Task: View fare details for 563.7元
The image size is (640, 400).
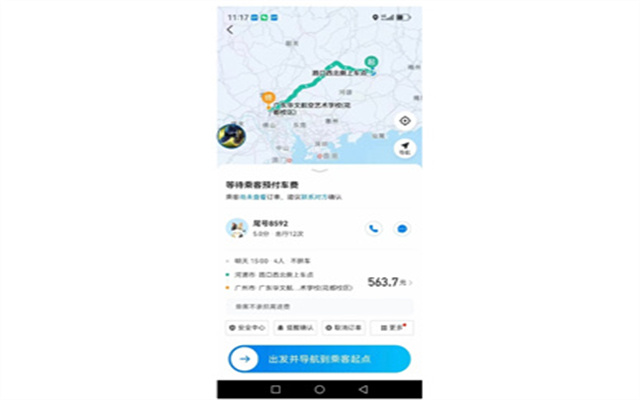Action: click(x=389, y=282)
